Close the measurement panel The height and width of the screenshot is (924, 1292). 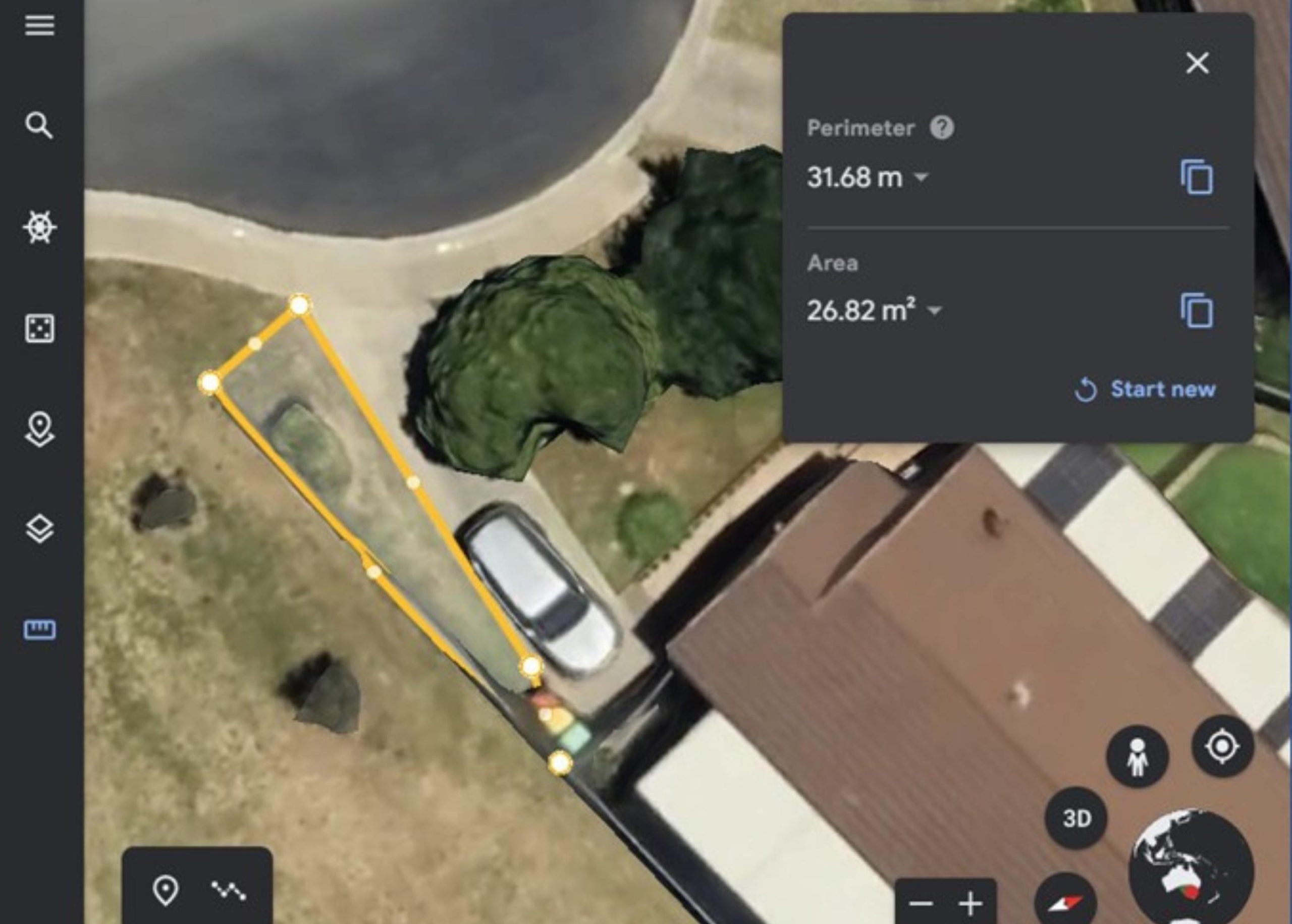(x=1197, y=63)
